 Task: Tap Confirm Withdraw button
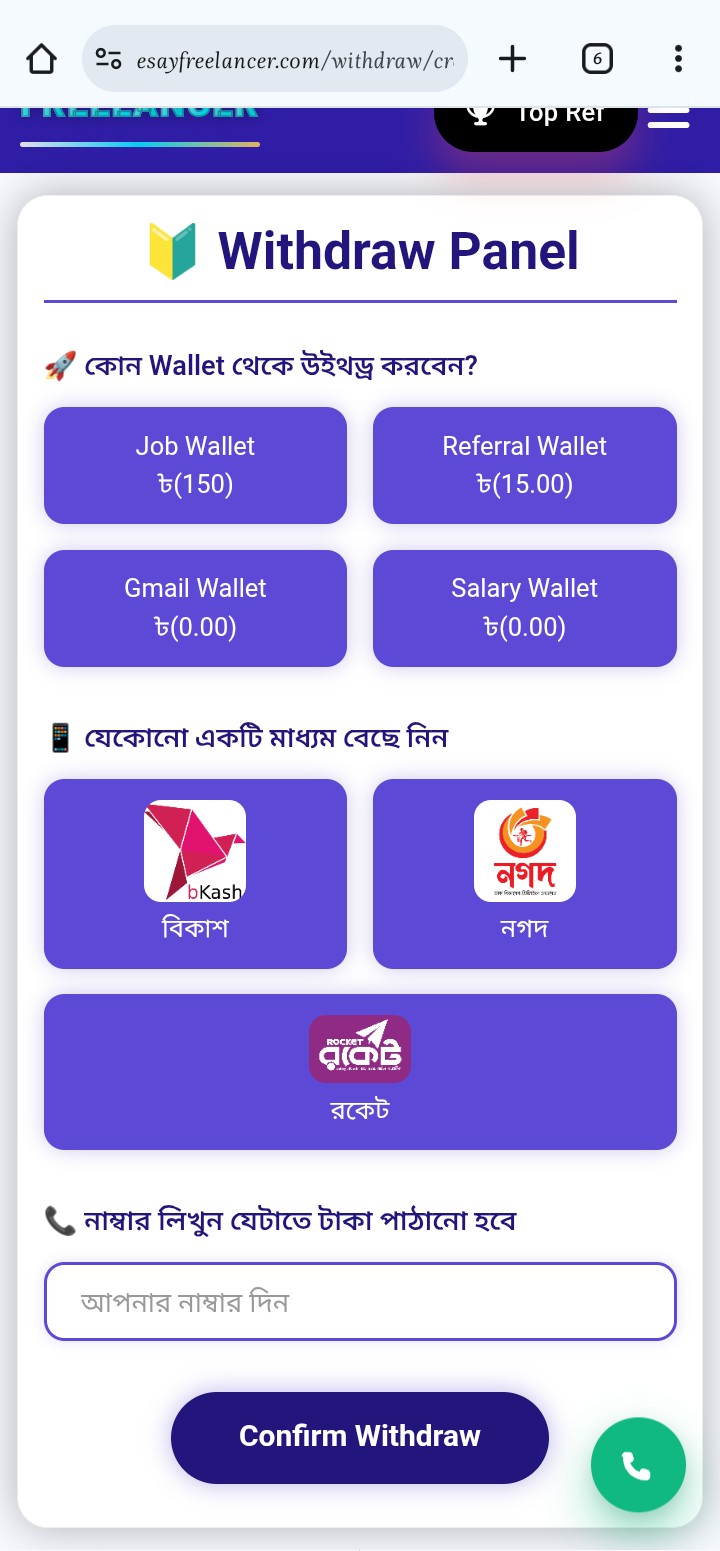(360, 1437)
